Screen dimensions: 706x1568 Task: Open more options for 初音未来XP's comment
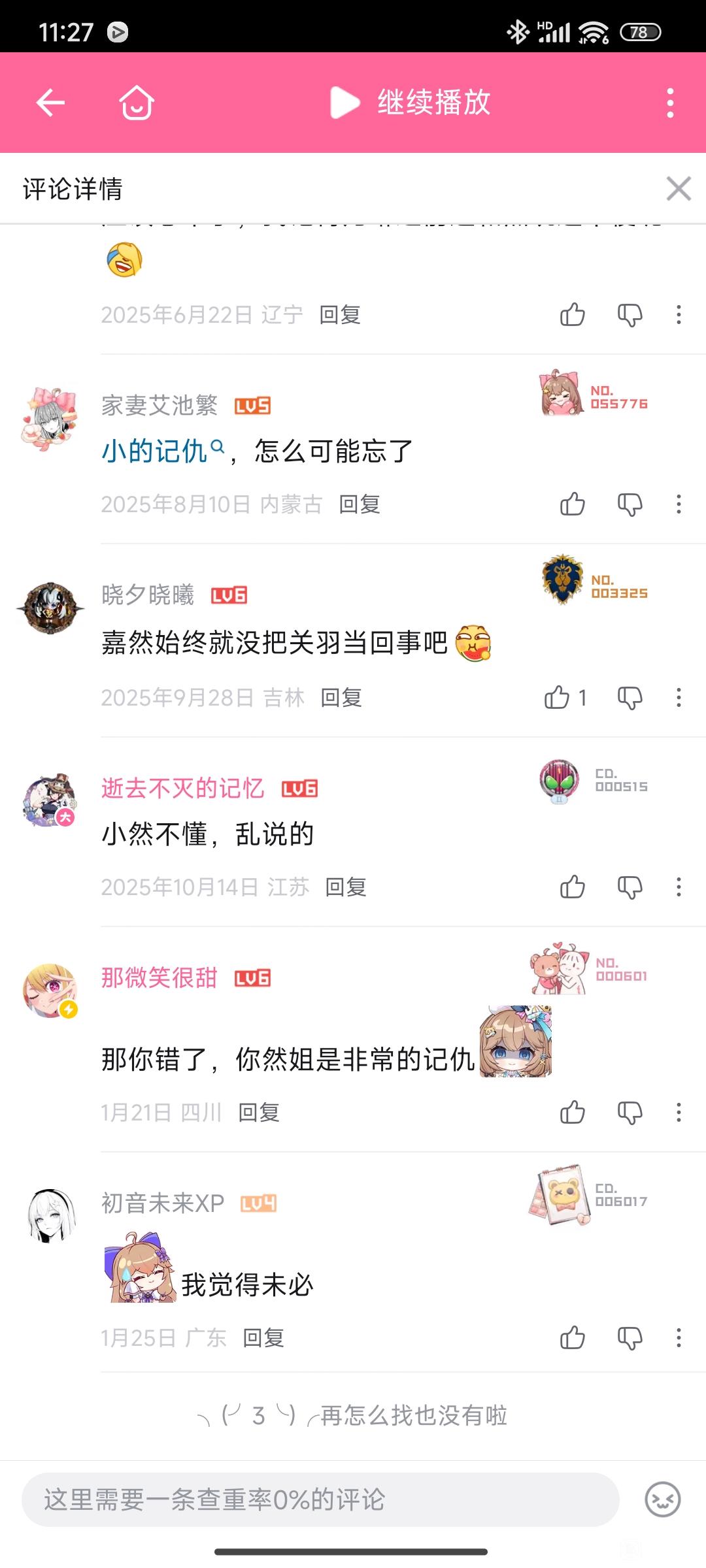[679, 1338]
